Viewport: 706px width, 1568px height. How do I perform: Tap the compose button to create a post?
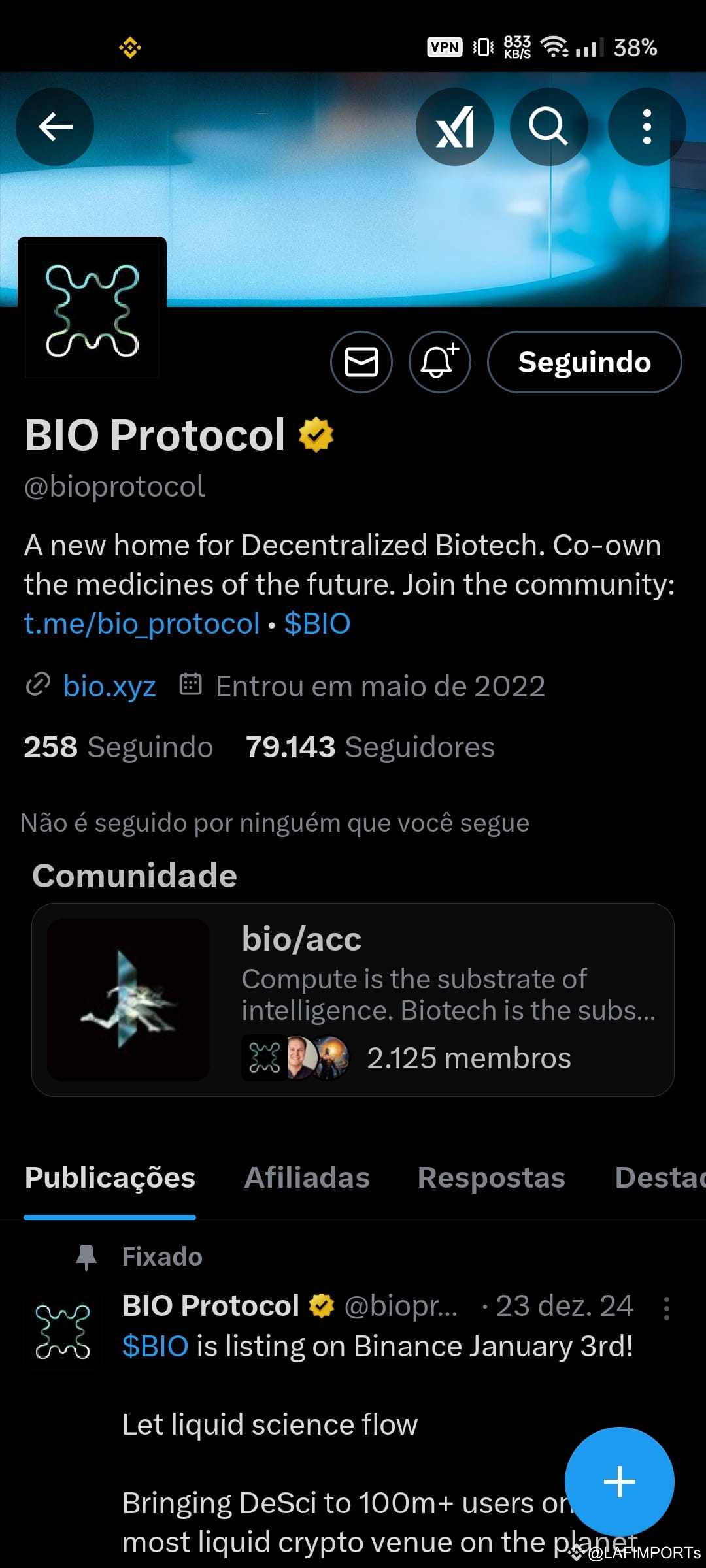619,1482
